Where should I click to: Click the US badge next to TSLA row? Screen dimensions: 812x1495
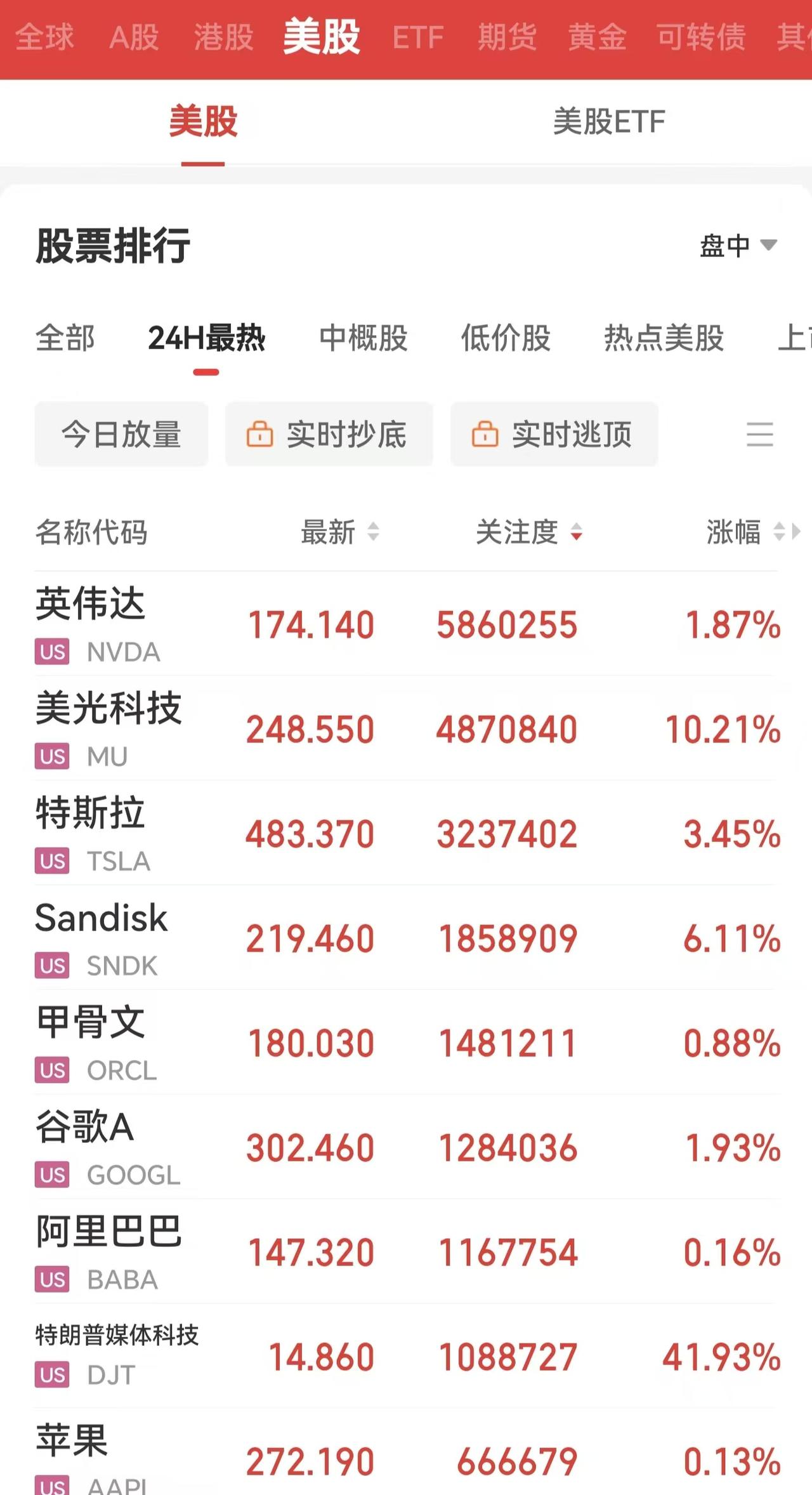point(51,860)
